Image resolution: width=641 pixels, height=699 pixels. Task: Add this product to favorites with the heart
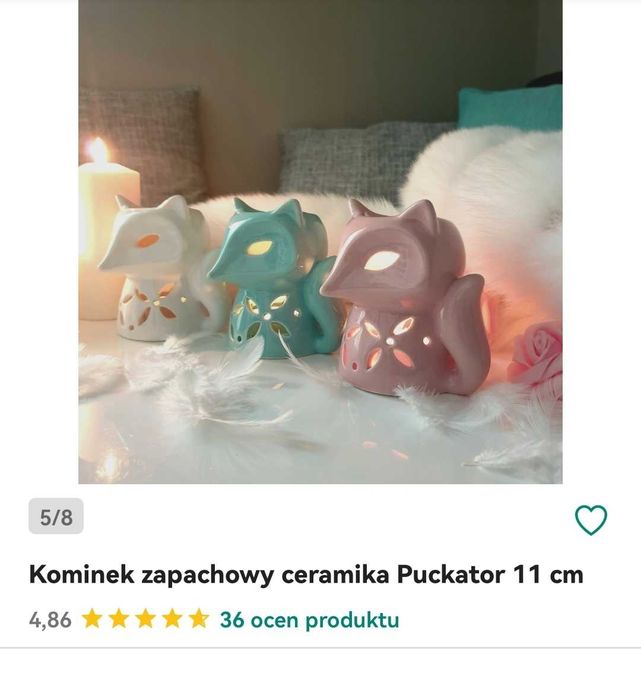[x=591, y=519]
